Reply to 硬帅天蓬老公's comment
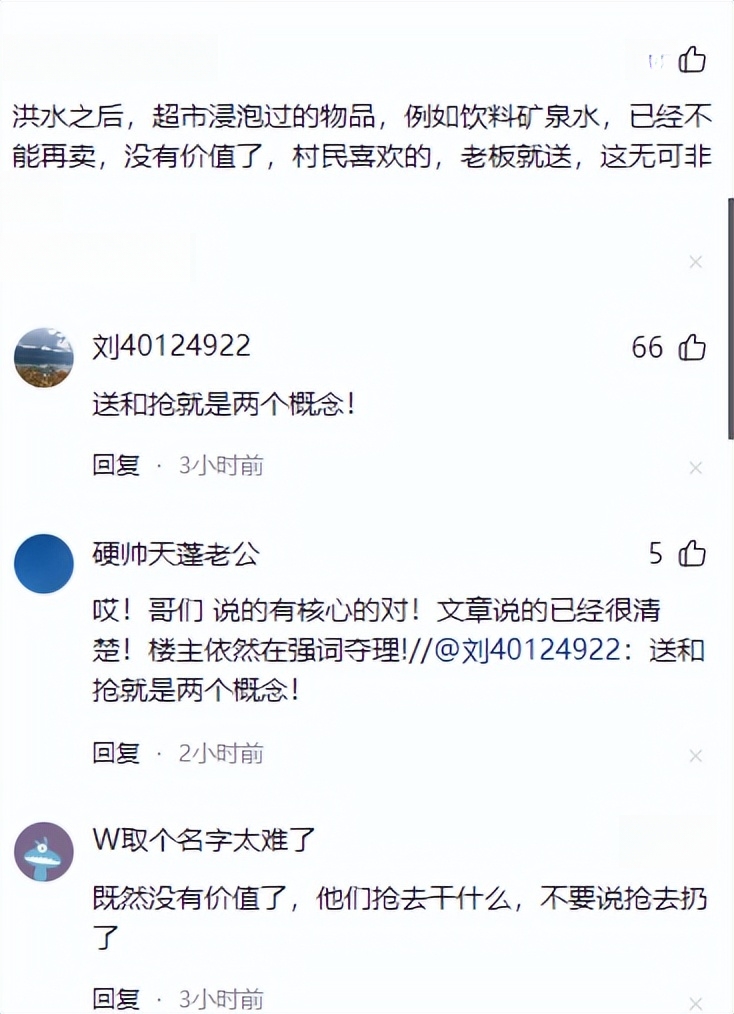Image resolution: width=734 pixels, height=1014 pixels. click(x=116, y=753)
